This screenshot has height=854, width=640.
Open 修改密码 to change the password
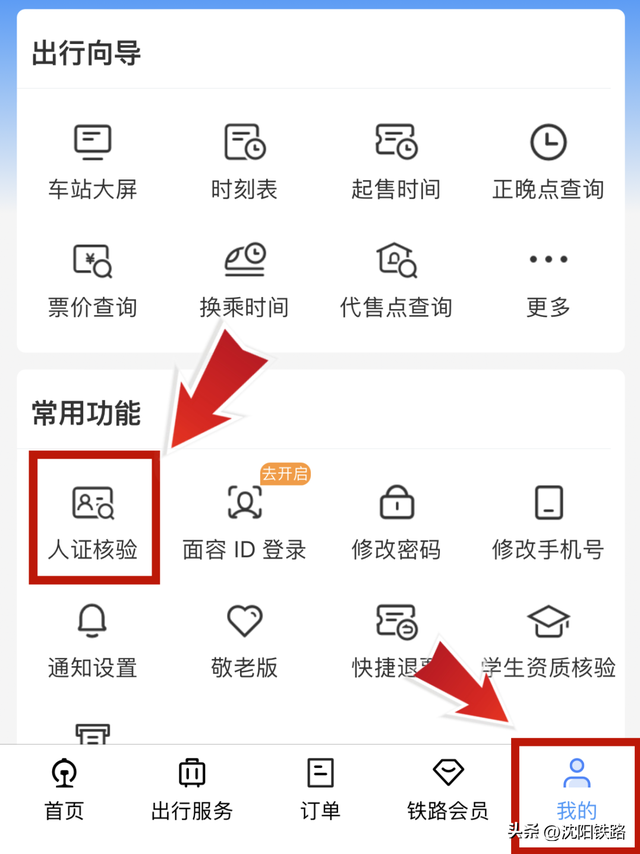click(x=396, y=520)
